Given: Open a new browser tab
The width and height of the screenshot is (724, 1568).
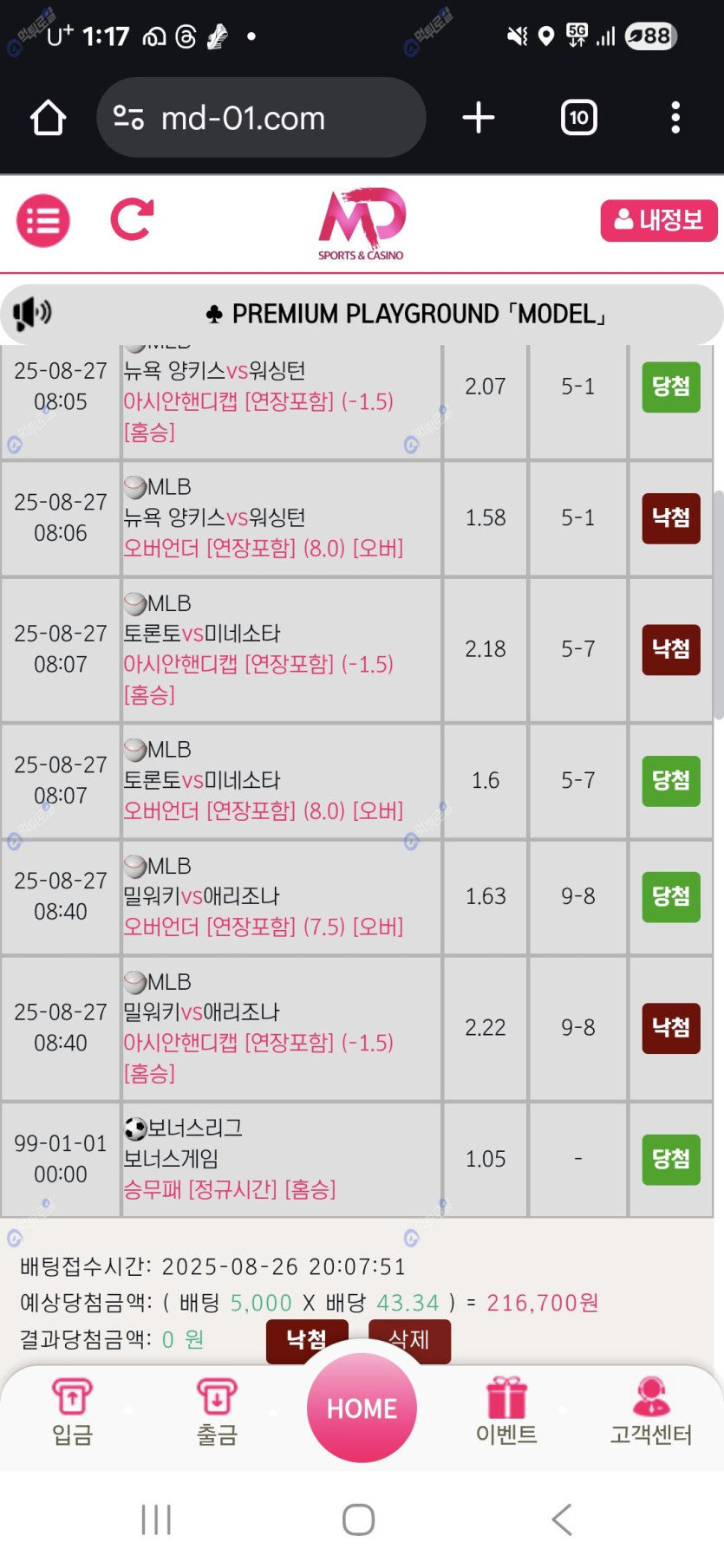Looking at the screenshot, I should coord(479,118).
